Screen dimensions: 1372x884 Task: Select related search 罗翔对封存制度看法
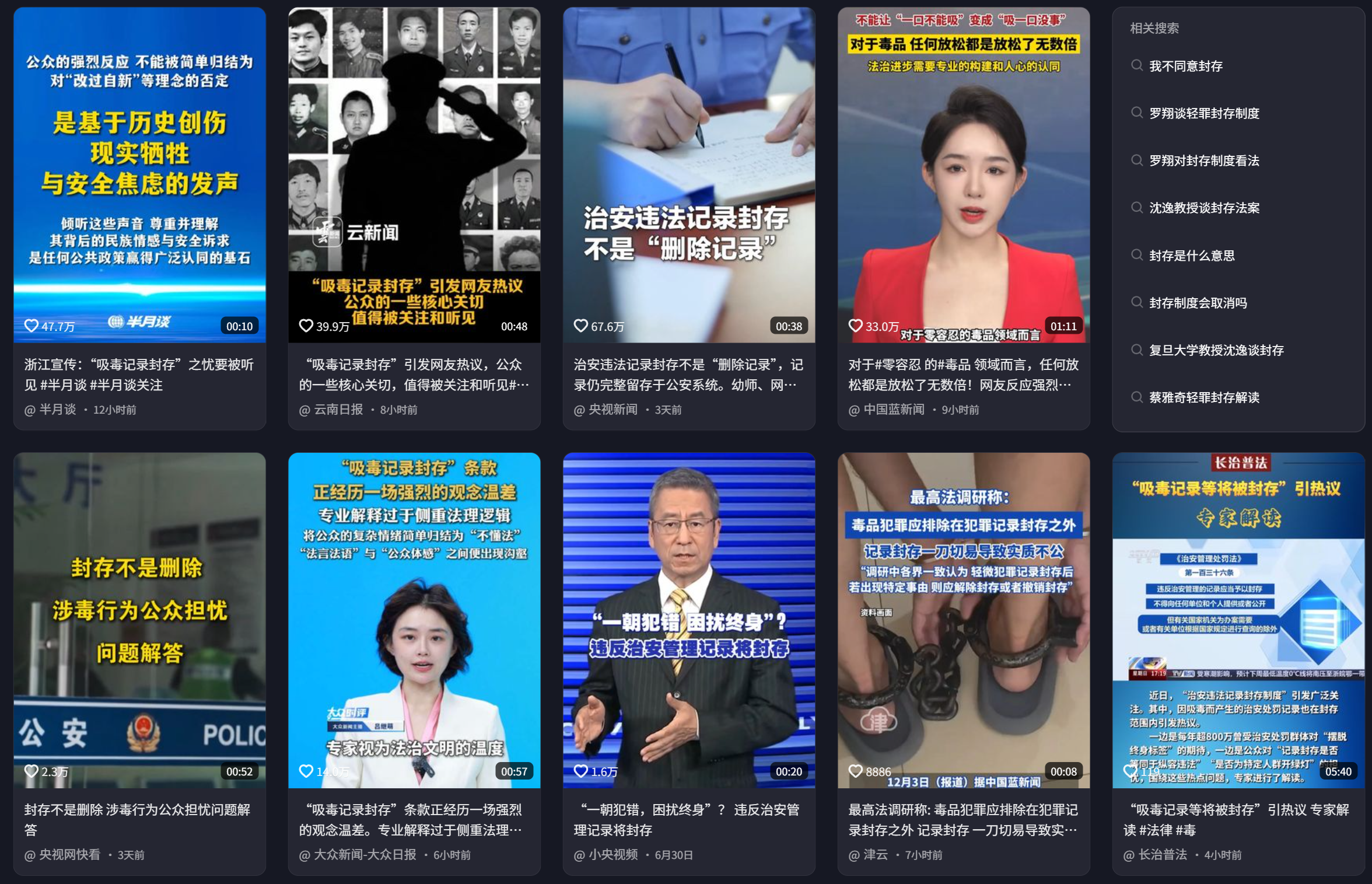tap(1203, 160)
